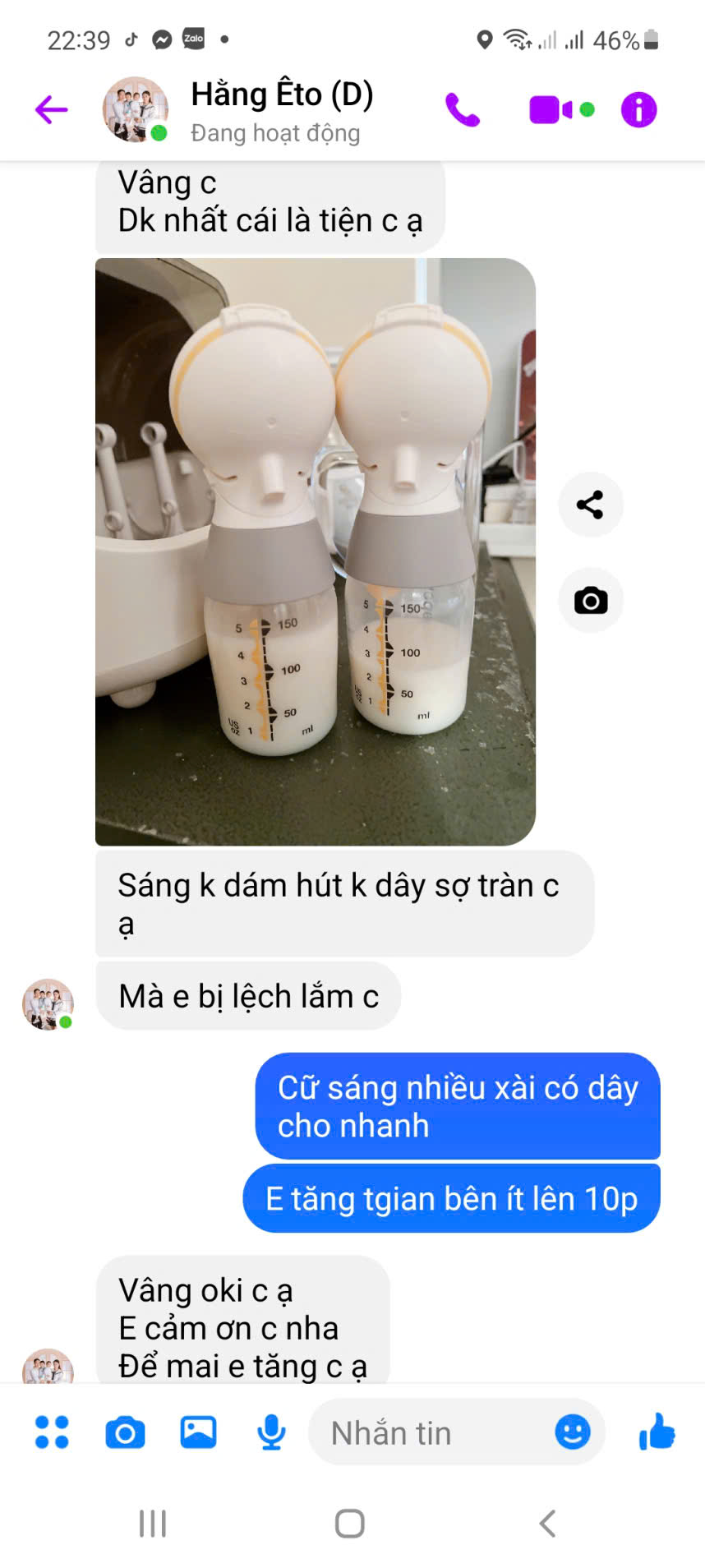The width and height of the screenshot is (705, 1568).
Task: Open conversation info details
Action: tap(638, 109)
